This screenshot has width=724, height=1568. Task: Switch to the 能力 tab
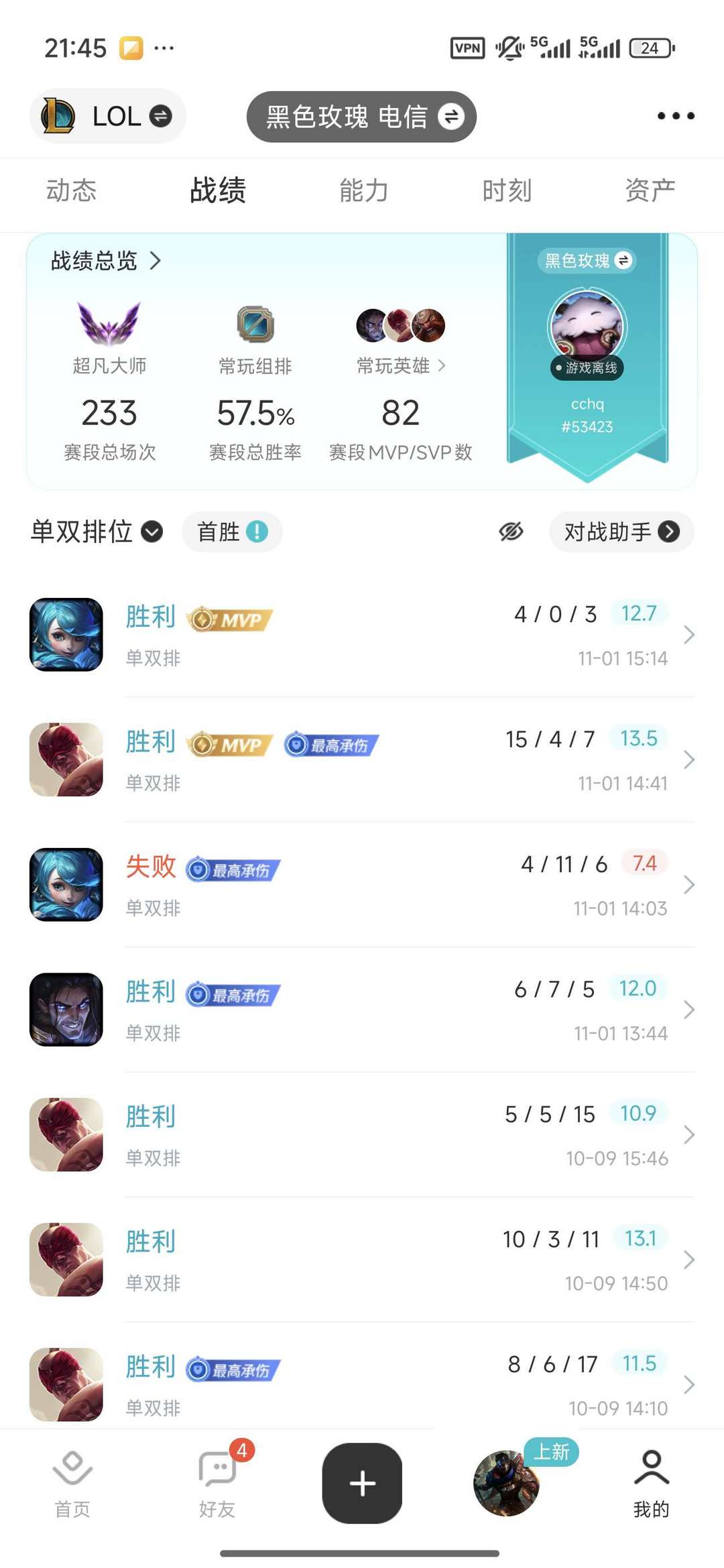click(x=362, y=190)
